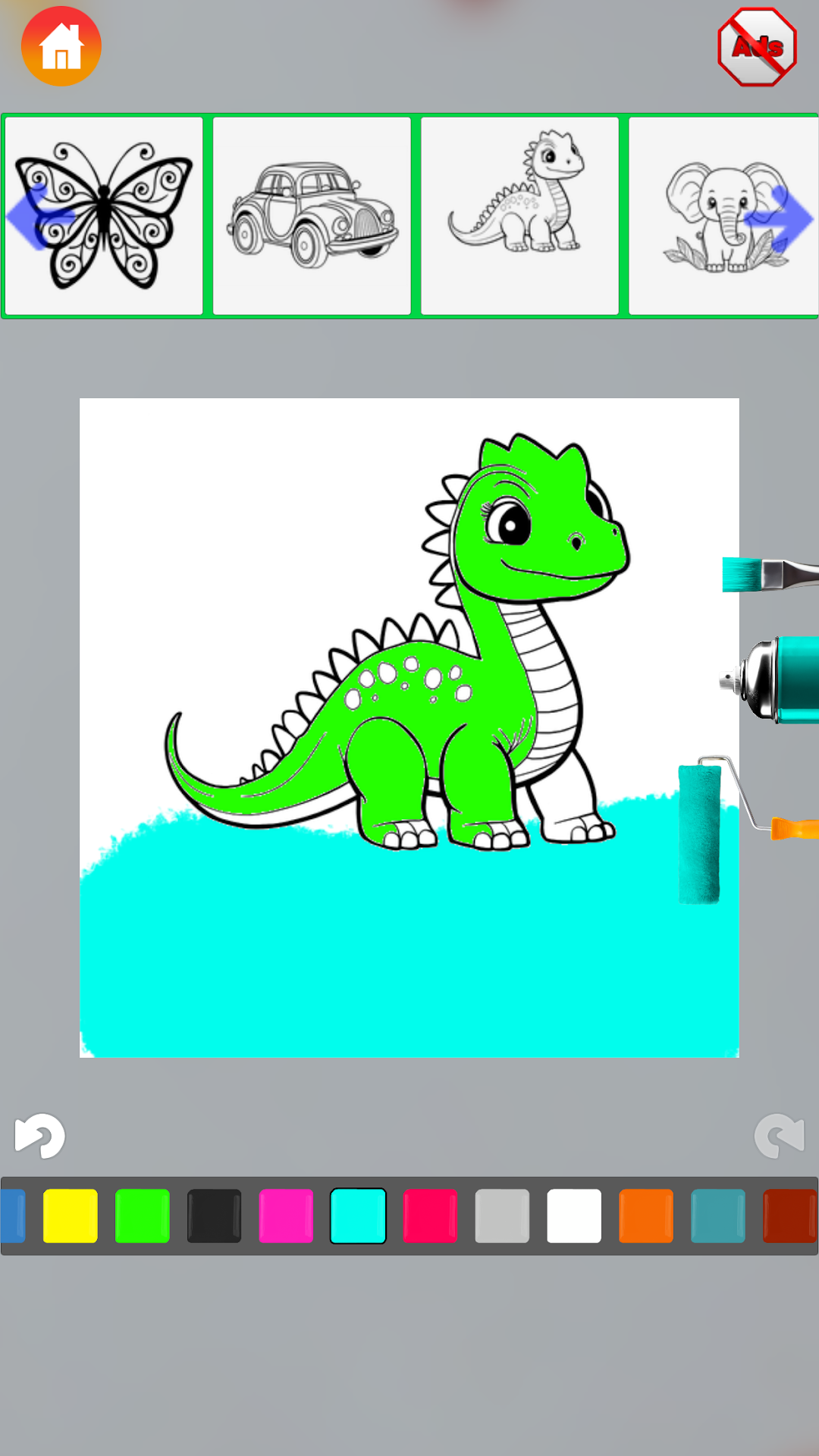The width and height of the screenshot is (819, 1456).
Task: Choose the red color swatch
Action: (x=430, y=1216)
